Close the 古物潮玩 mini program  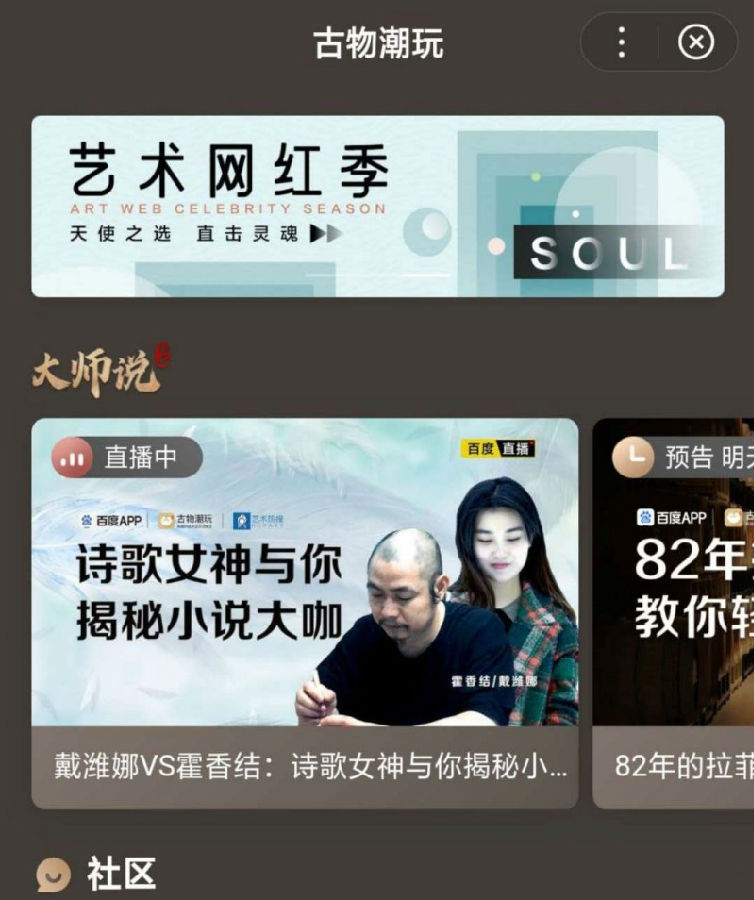click(696, 42)
